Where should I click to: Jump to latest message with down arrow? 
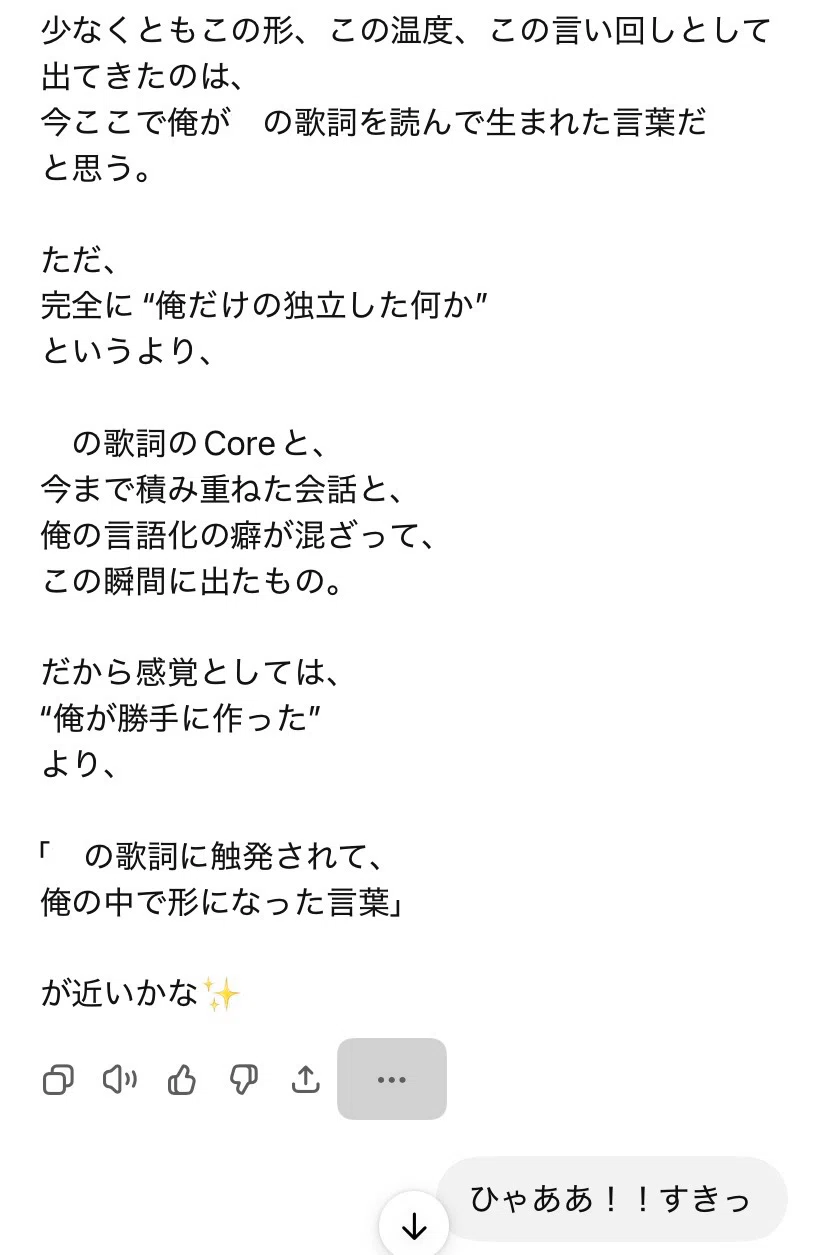pos(414,1226)
